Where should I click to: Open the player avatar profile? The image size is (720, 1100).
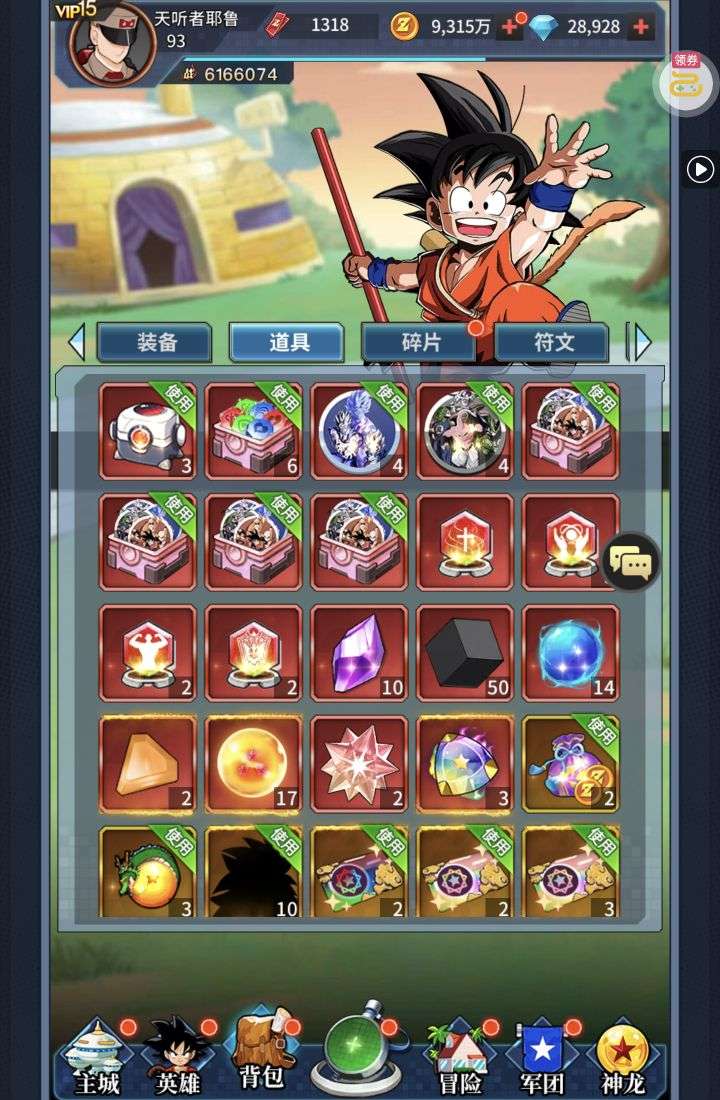tap(111, 40)
